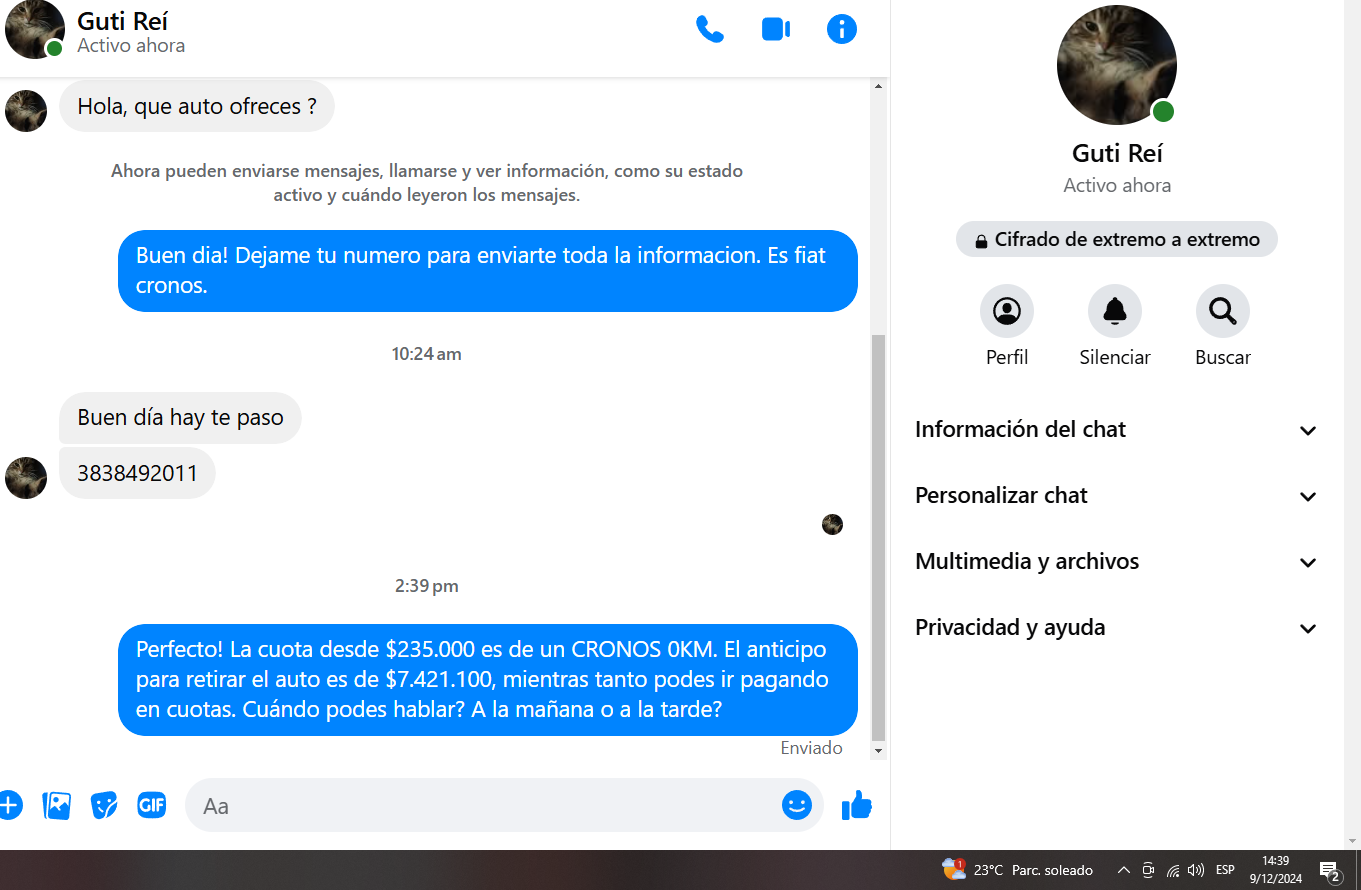Expand Información del chat section
Screen dimensions: 1361x890
click(1116, 430)
